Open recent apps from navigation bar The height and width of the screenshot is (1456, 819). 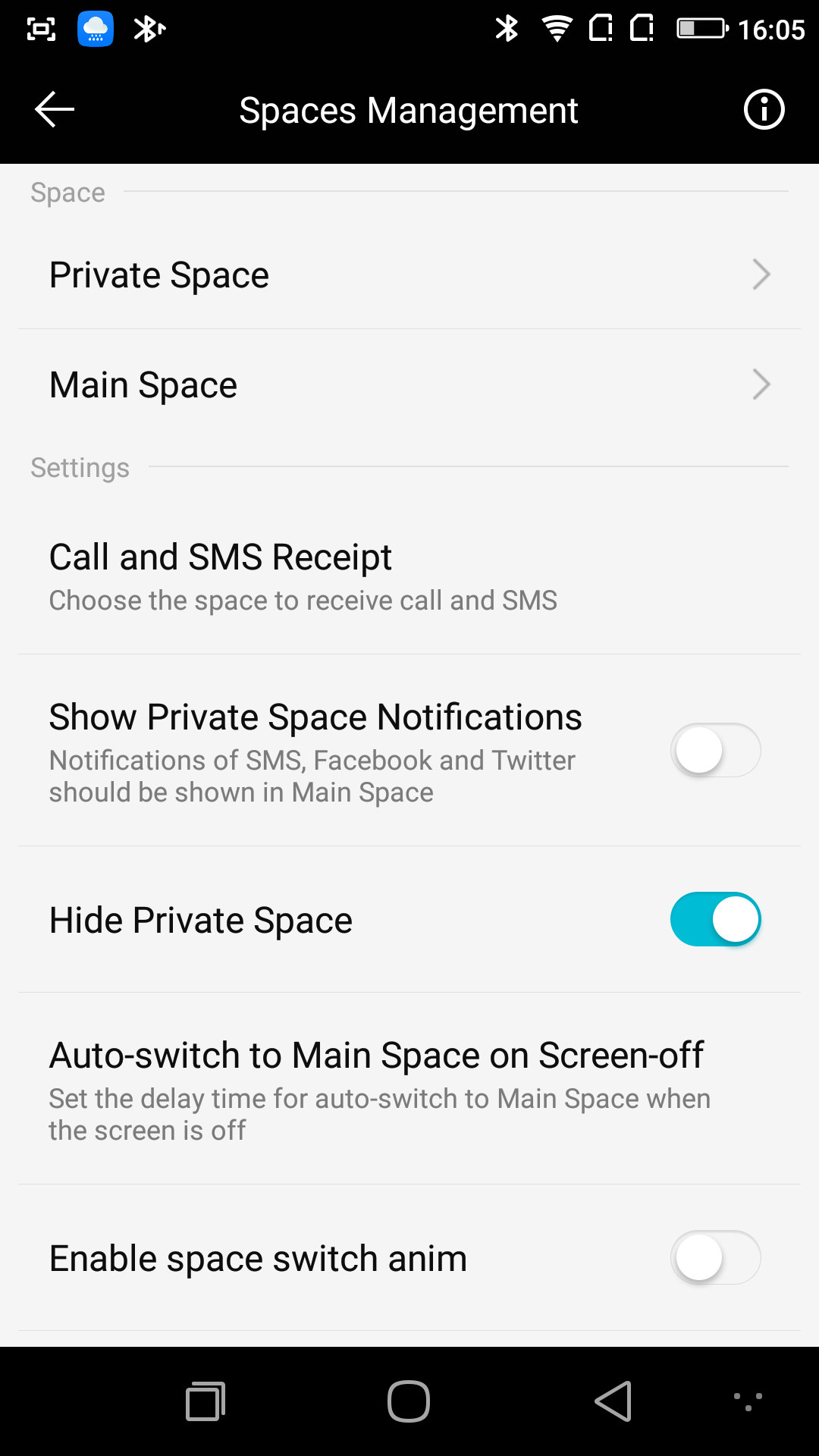click(x=206, y=1401)
